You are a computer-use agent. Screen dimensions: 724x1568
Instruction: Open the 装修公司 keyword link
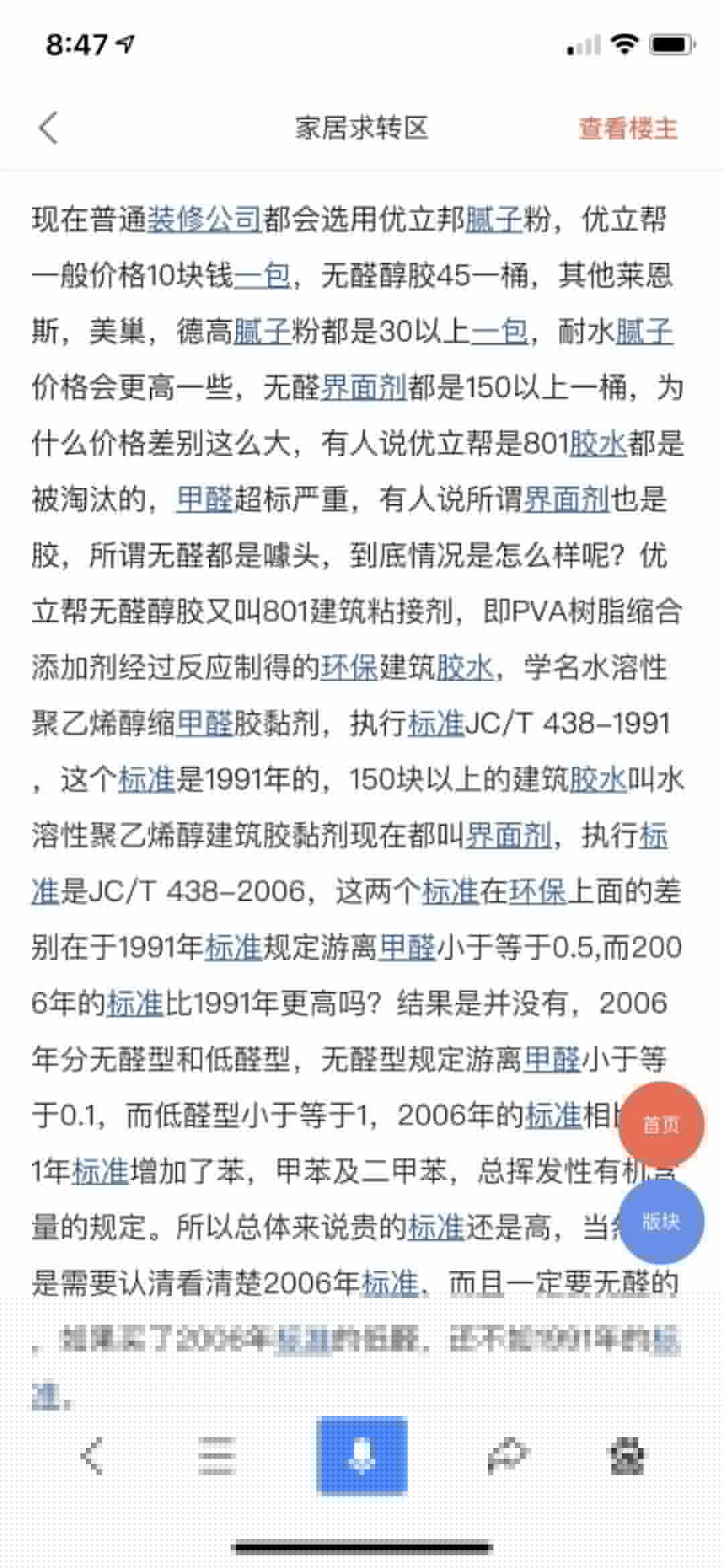tap(204, 220)
